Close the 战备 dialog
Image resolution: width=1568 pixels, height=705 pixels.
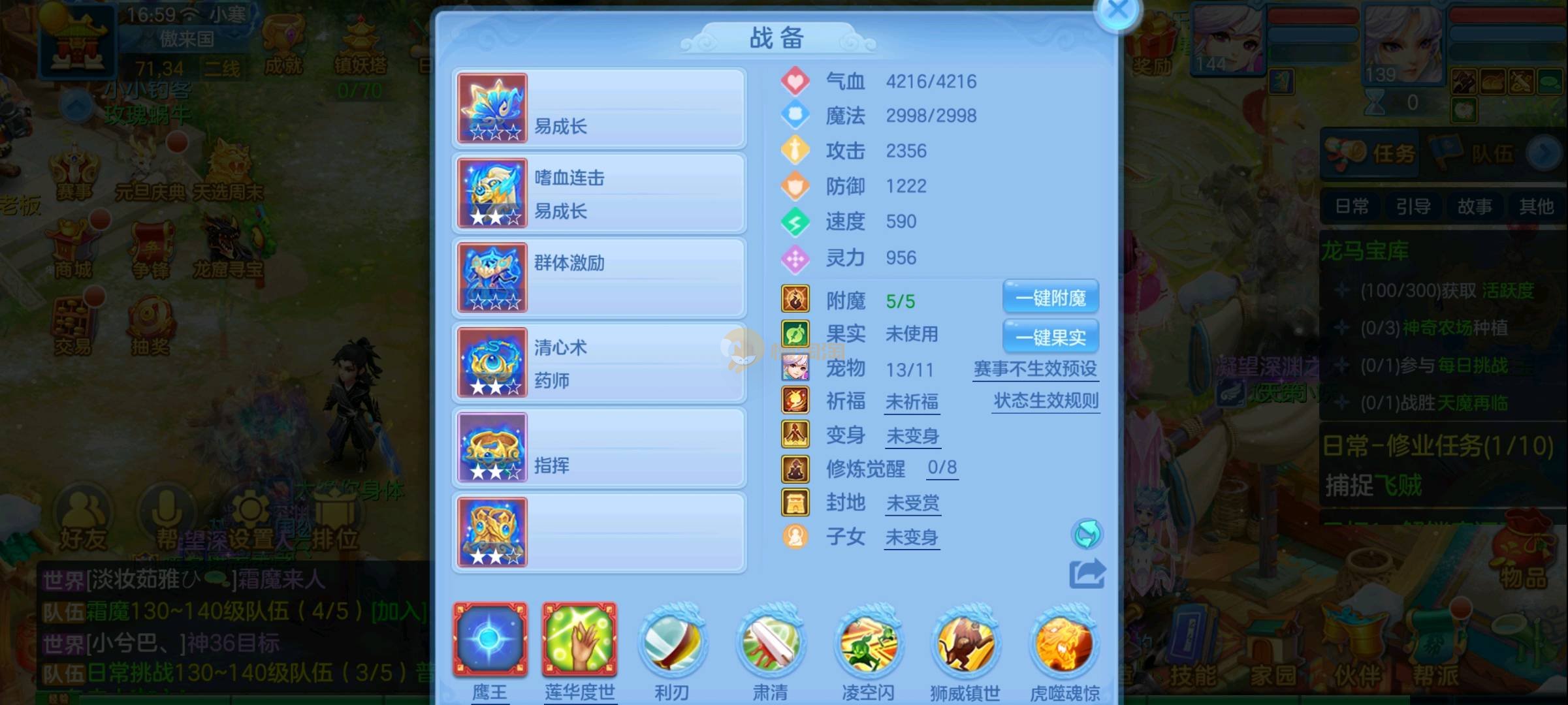(x=1117, y=11)
